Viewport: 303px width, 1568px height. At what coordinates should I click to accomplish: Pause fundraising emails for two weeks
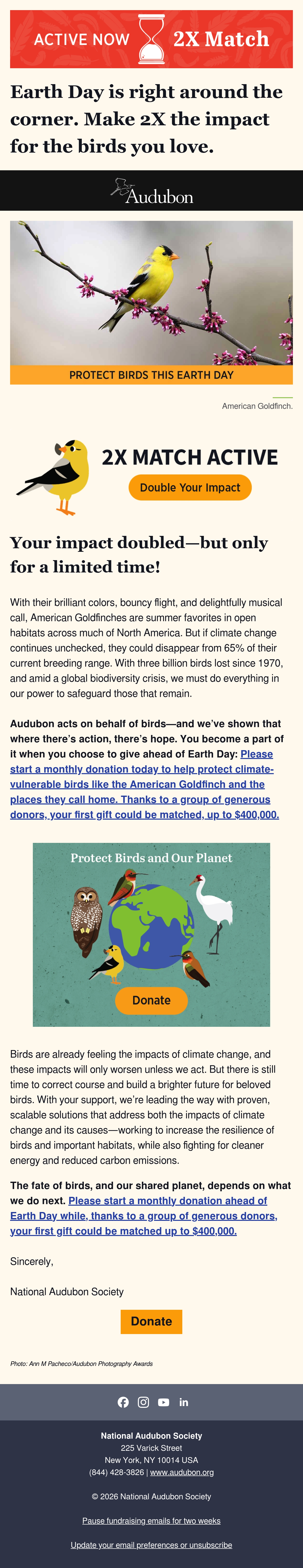[151, 1521]
